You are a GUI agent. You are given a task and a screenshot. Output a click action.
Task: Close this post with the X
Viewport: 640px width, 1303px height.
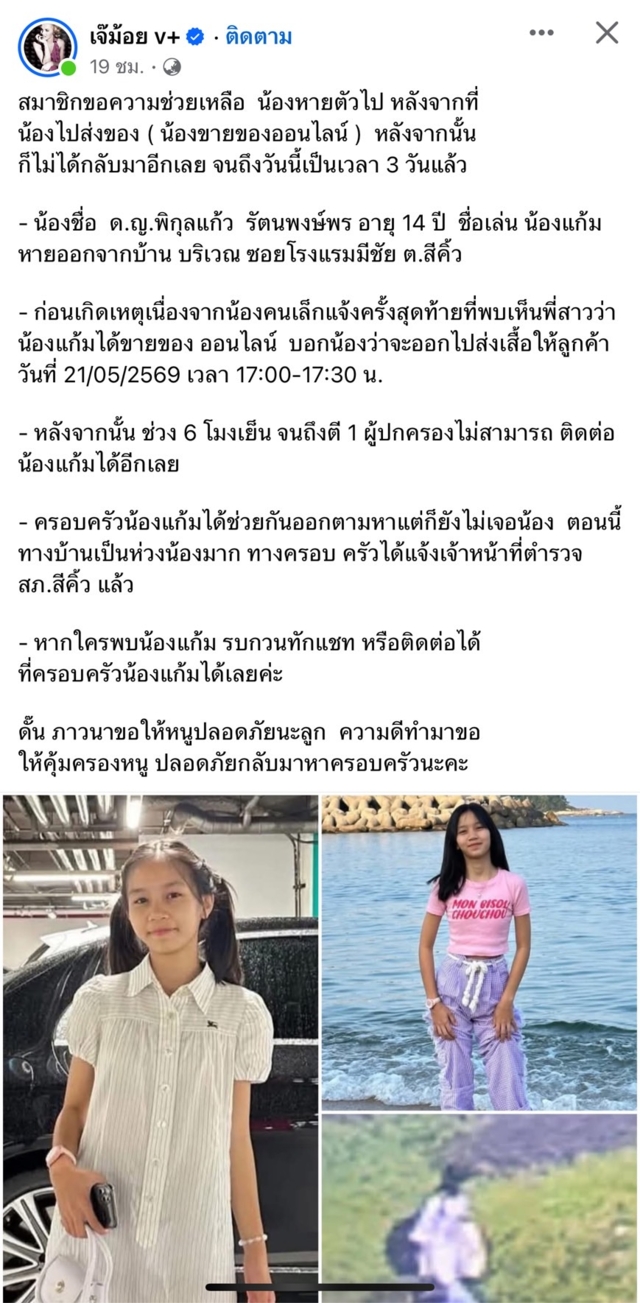[607, 33]
